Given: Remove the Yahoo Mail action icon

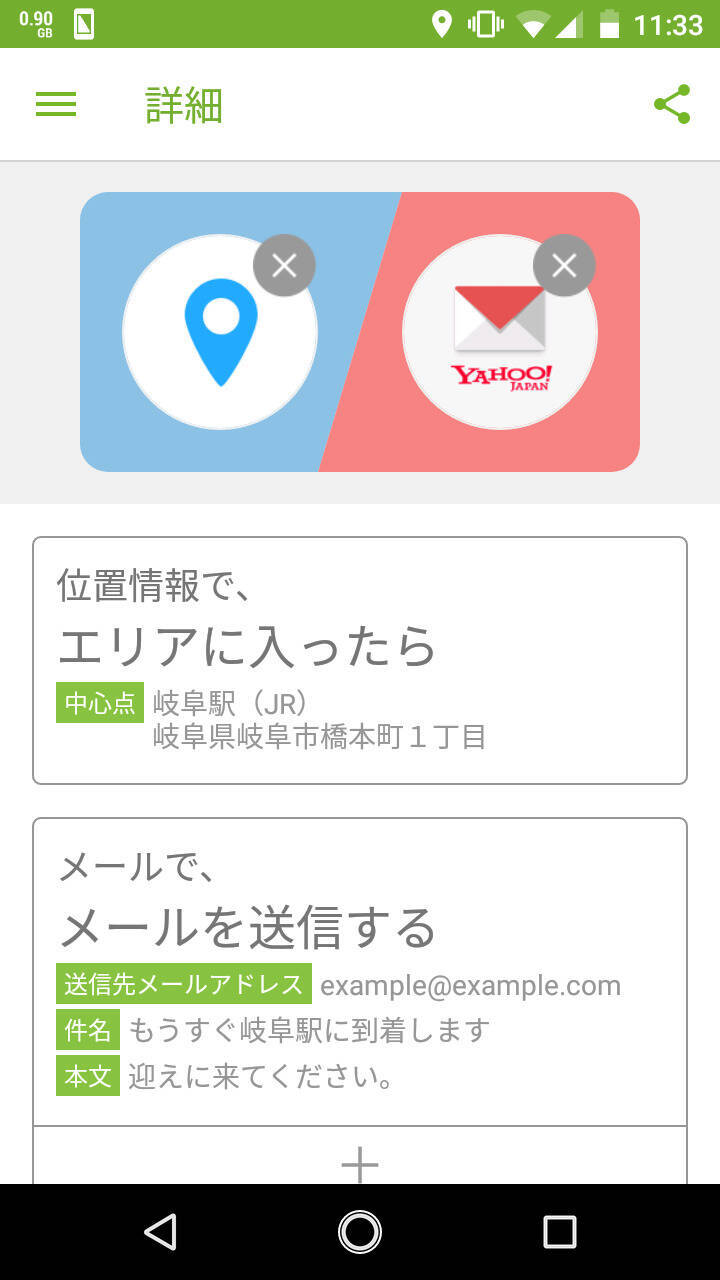Looking at the screenshot, I should [x=564, y=265].
